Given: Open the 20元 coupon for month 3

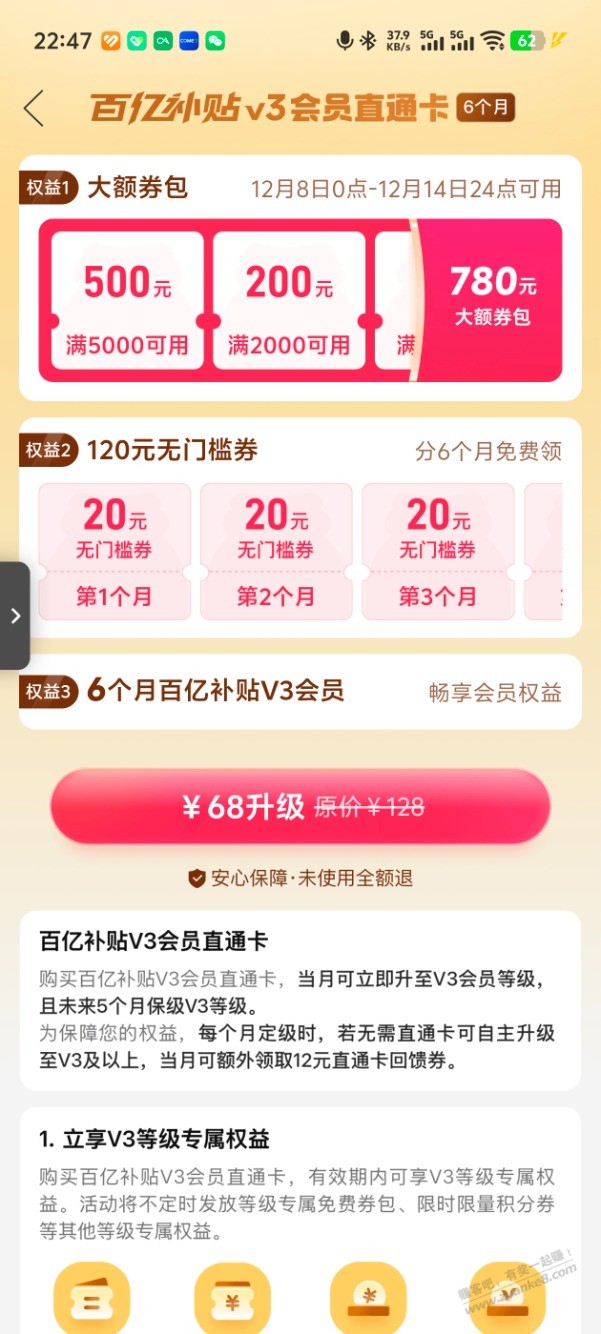Looking at the screenshot, I should tap(438, 552).
